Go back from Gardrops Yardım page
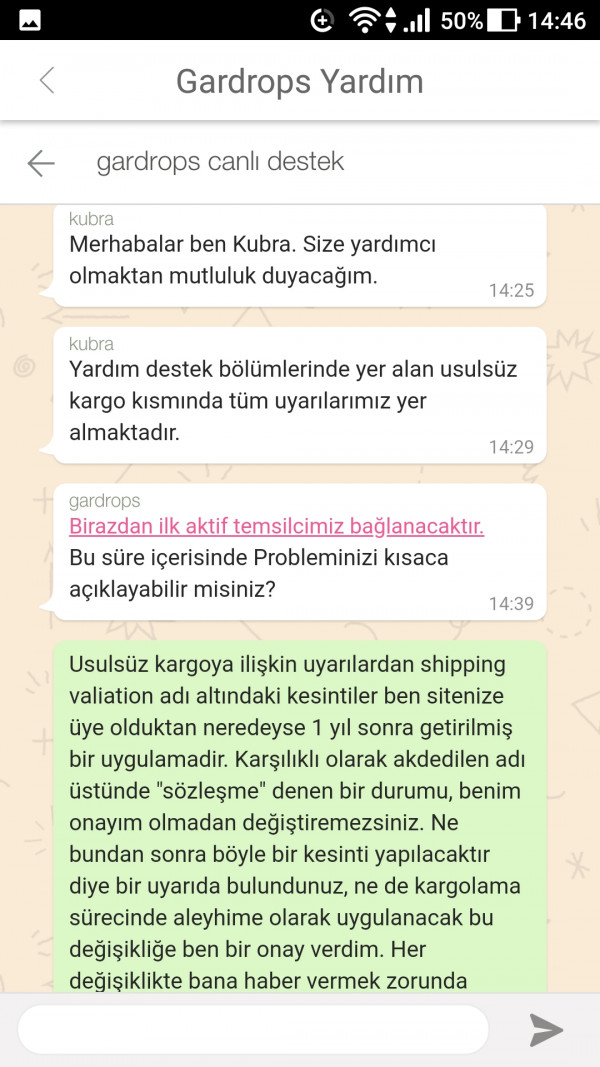 (46, 81)
